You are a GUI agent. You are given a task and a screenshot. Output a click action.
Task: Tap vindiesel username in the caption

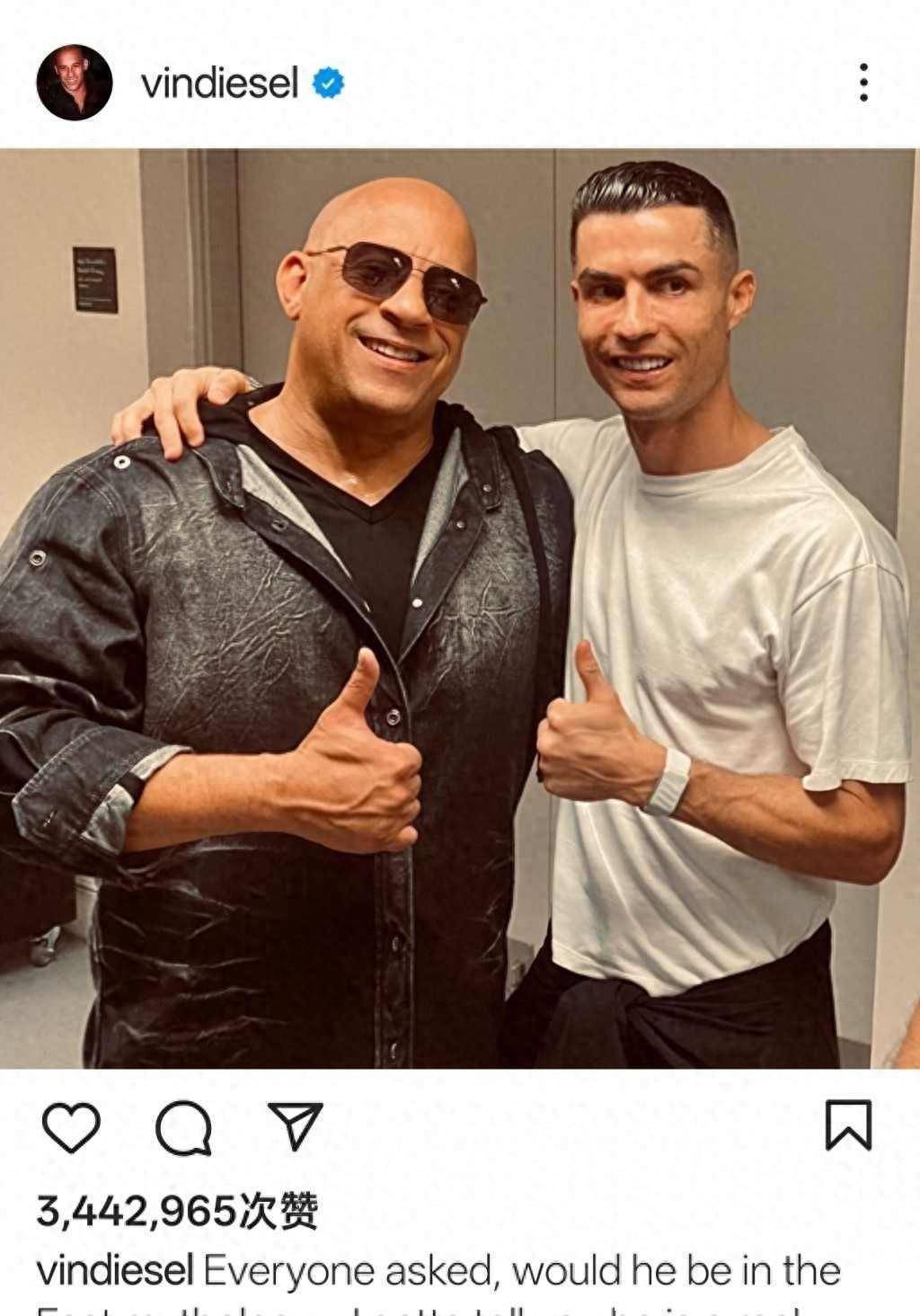(x=115, y=1271)
